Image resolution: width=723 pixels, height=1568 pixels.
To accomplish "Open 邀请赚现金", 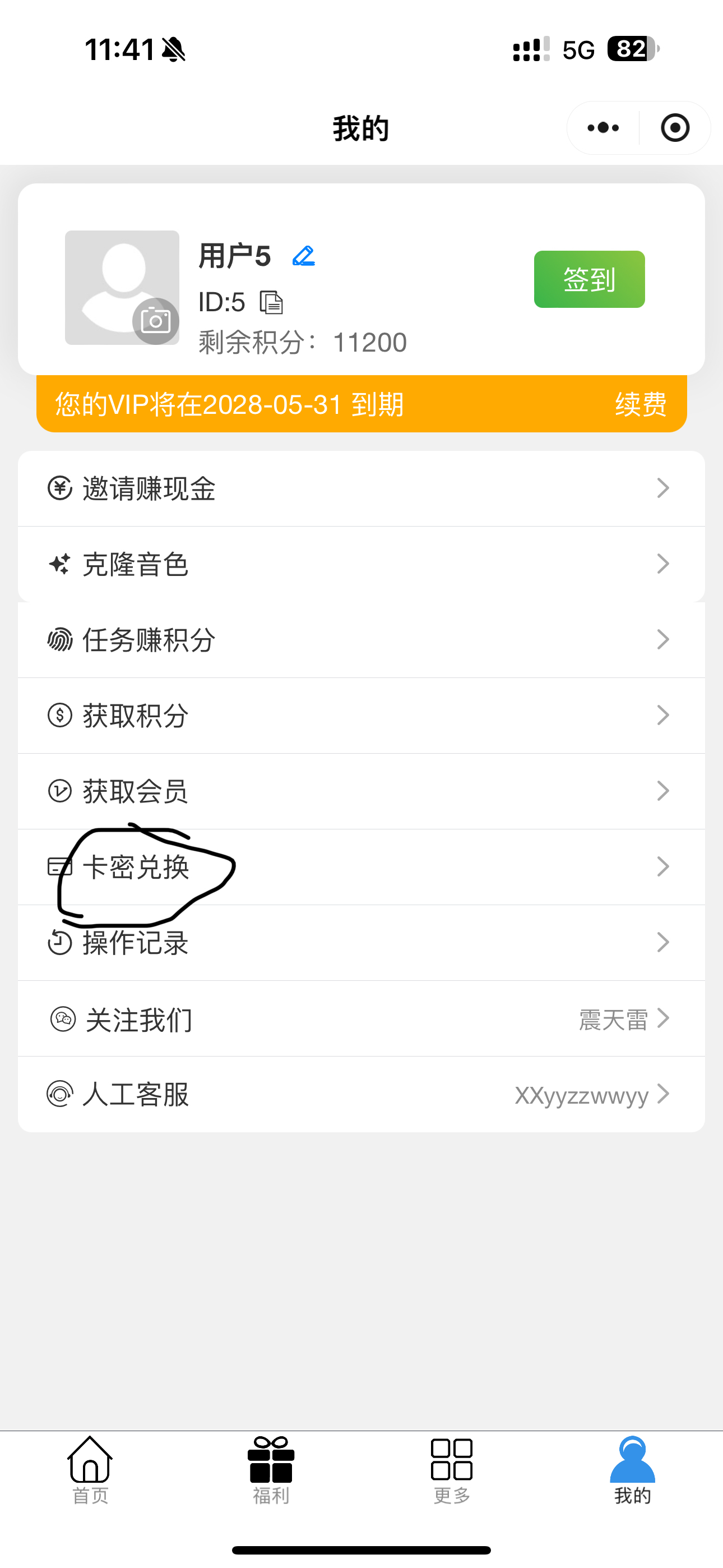I will (x=361, y=488).
